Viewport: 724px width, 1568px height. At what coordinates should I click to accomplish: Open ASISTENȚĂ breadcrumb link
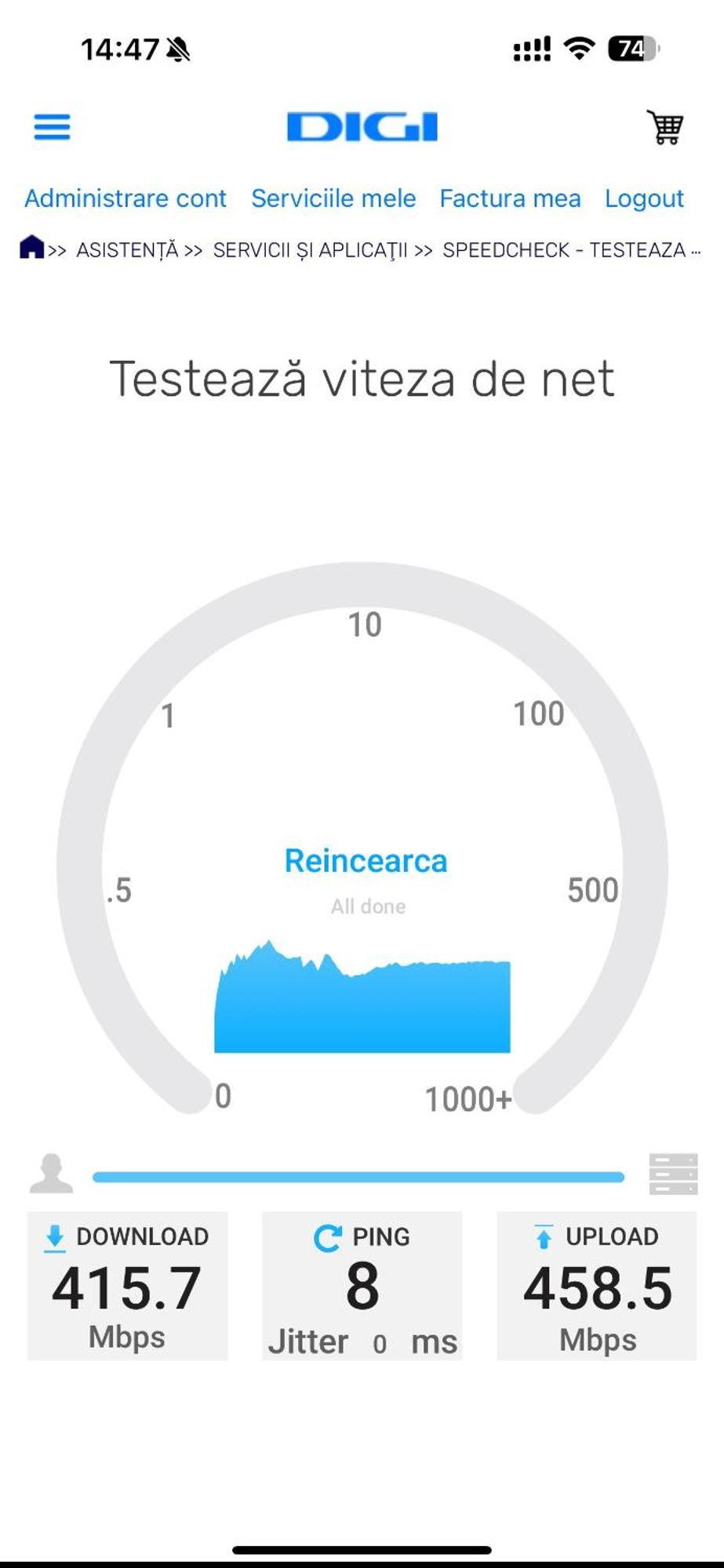[127, 250]
